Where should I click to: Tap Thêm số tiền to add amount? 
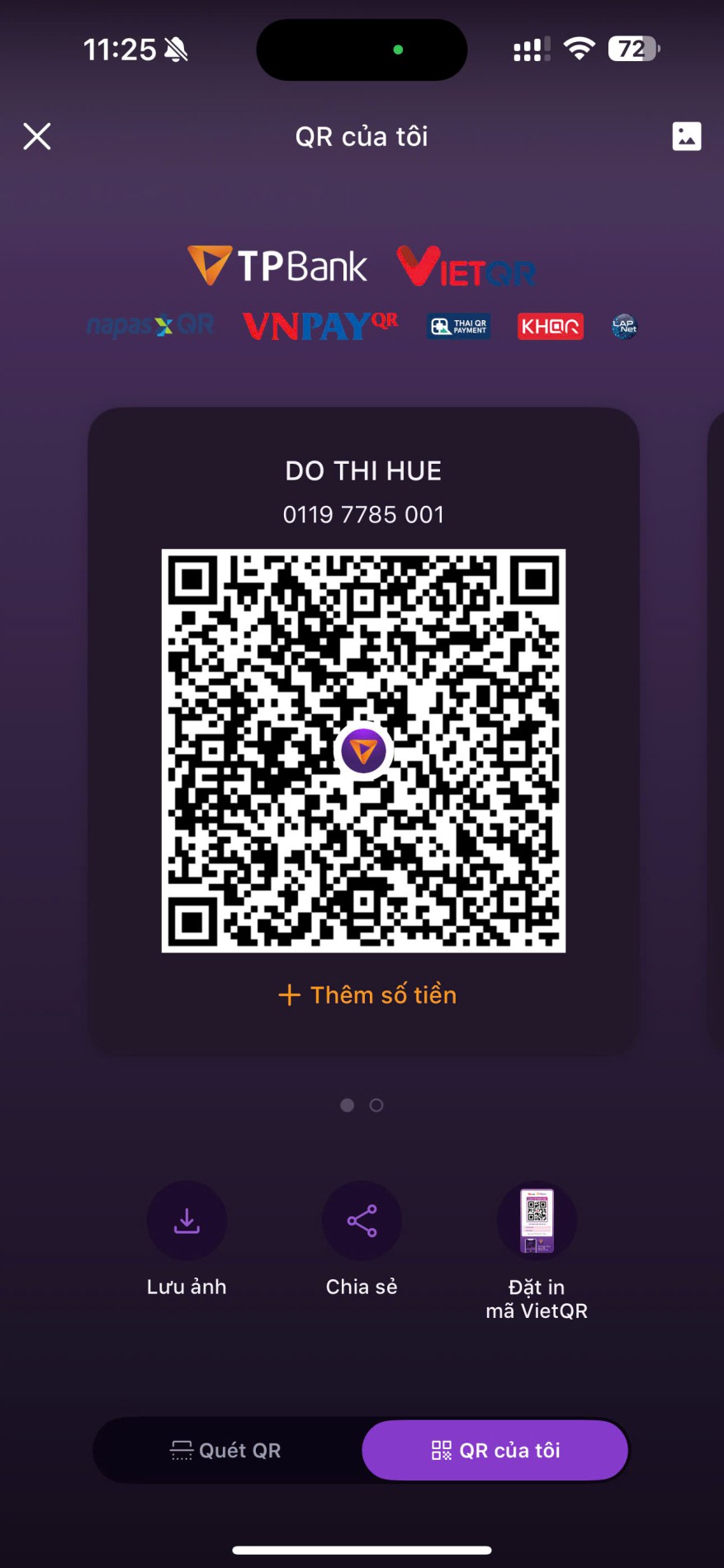tap(367, 994)
